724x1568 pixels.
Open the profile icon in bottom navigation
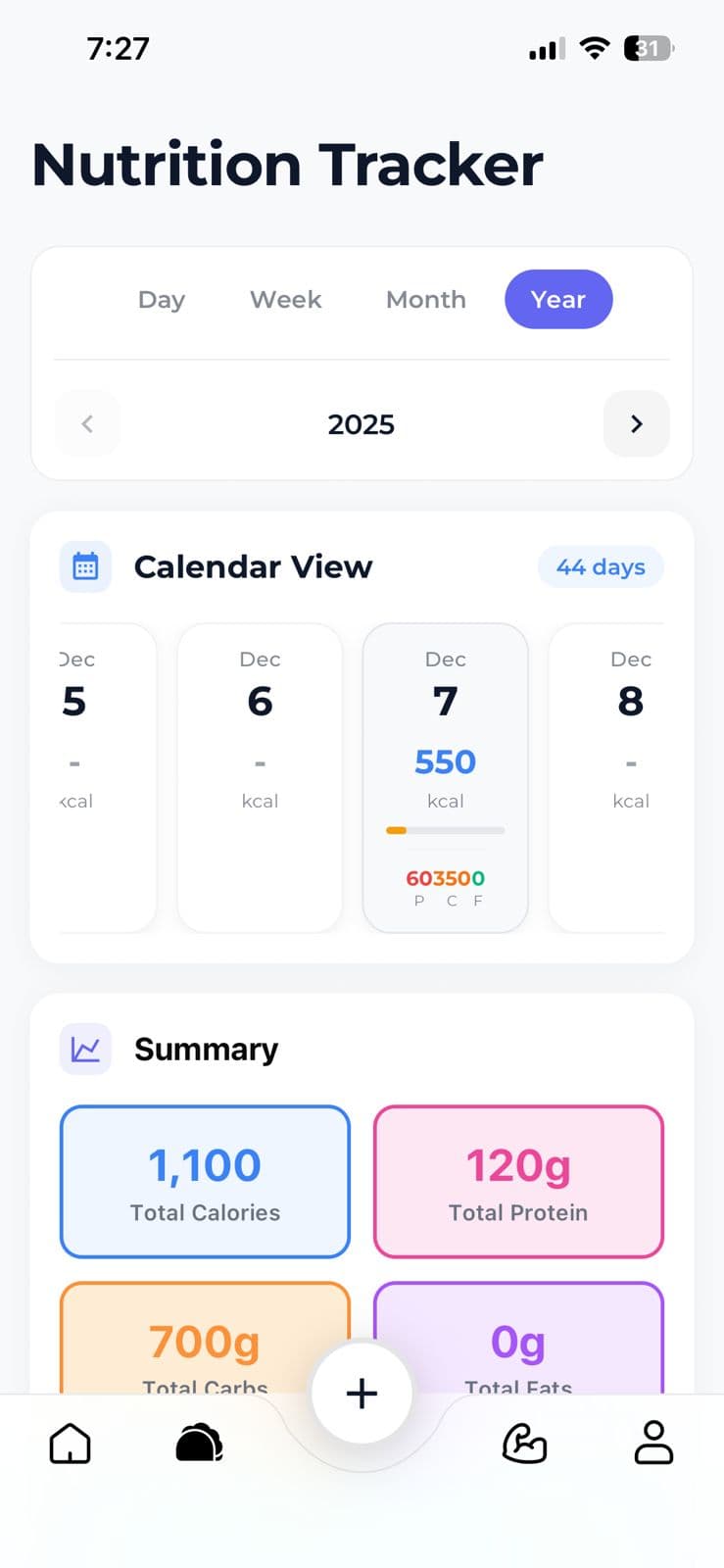(x=654, y=1444)
